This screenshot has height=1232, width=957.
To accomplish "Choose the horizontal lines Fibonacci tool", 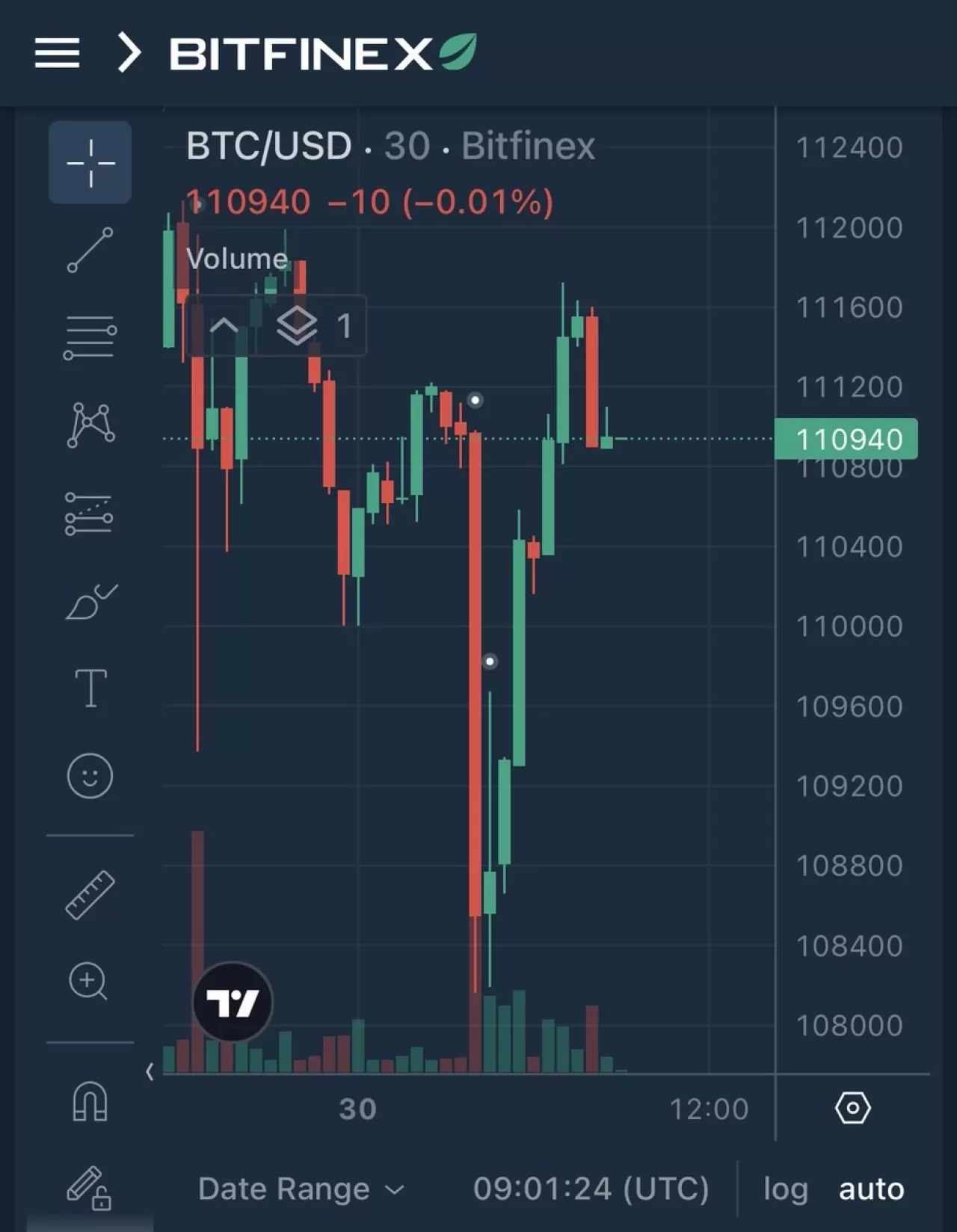I will 90,337.
